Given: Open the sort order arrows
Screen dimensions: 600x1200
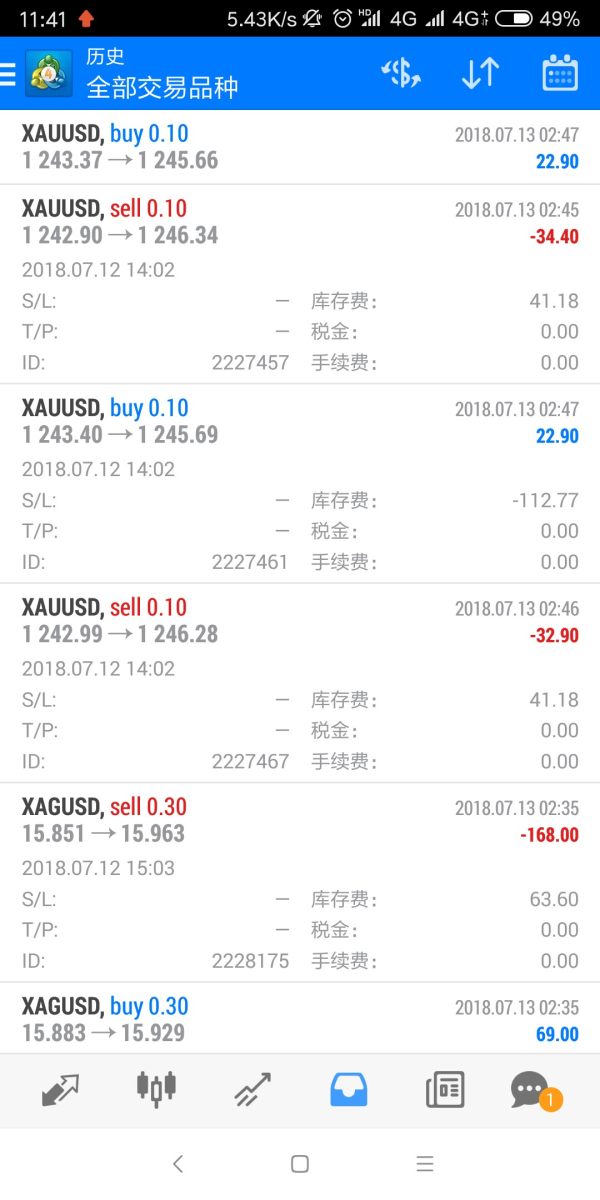Looking at the screenshot, I should pos(480,74).
